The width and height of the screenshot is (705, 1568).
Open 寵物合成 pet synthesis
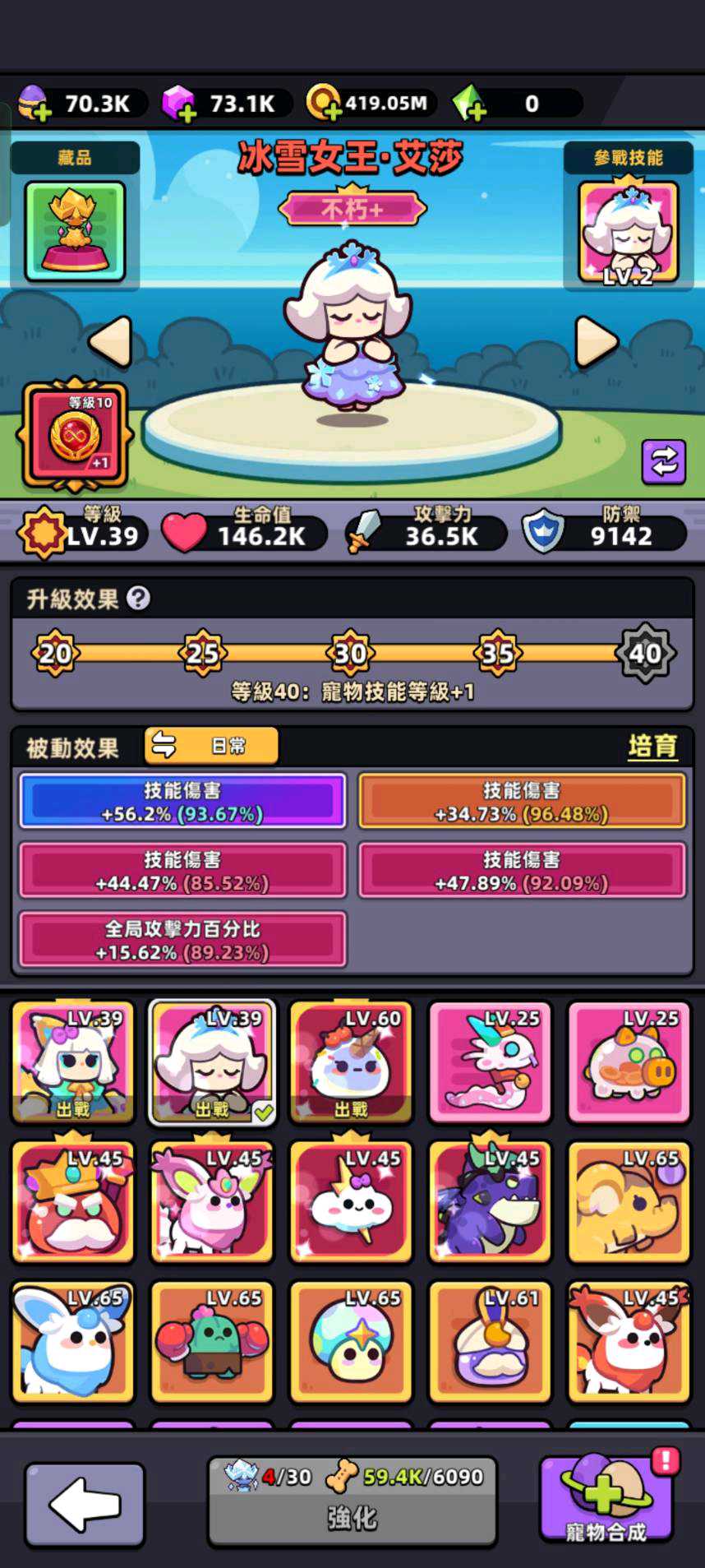point(606,1500)
